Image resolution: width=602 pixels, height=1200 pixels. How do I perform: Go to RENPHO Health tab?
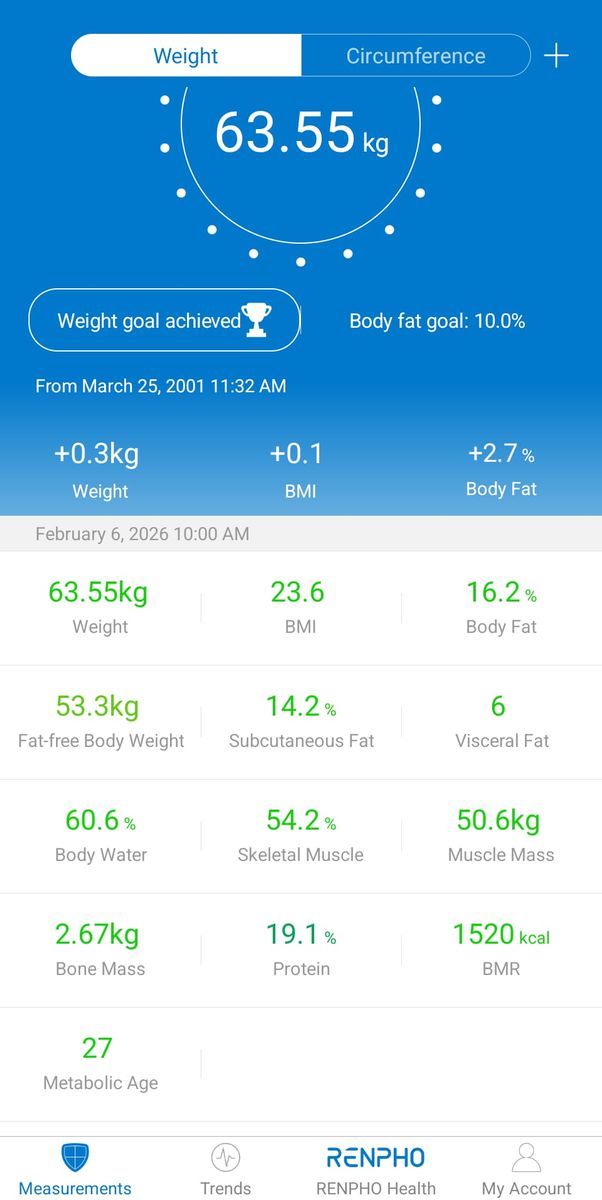coord(375,1169)
